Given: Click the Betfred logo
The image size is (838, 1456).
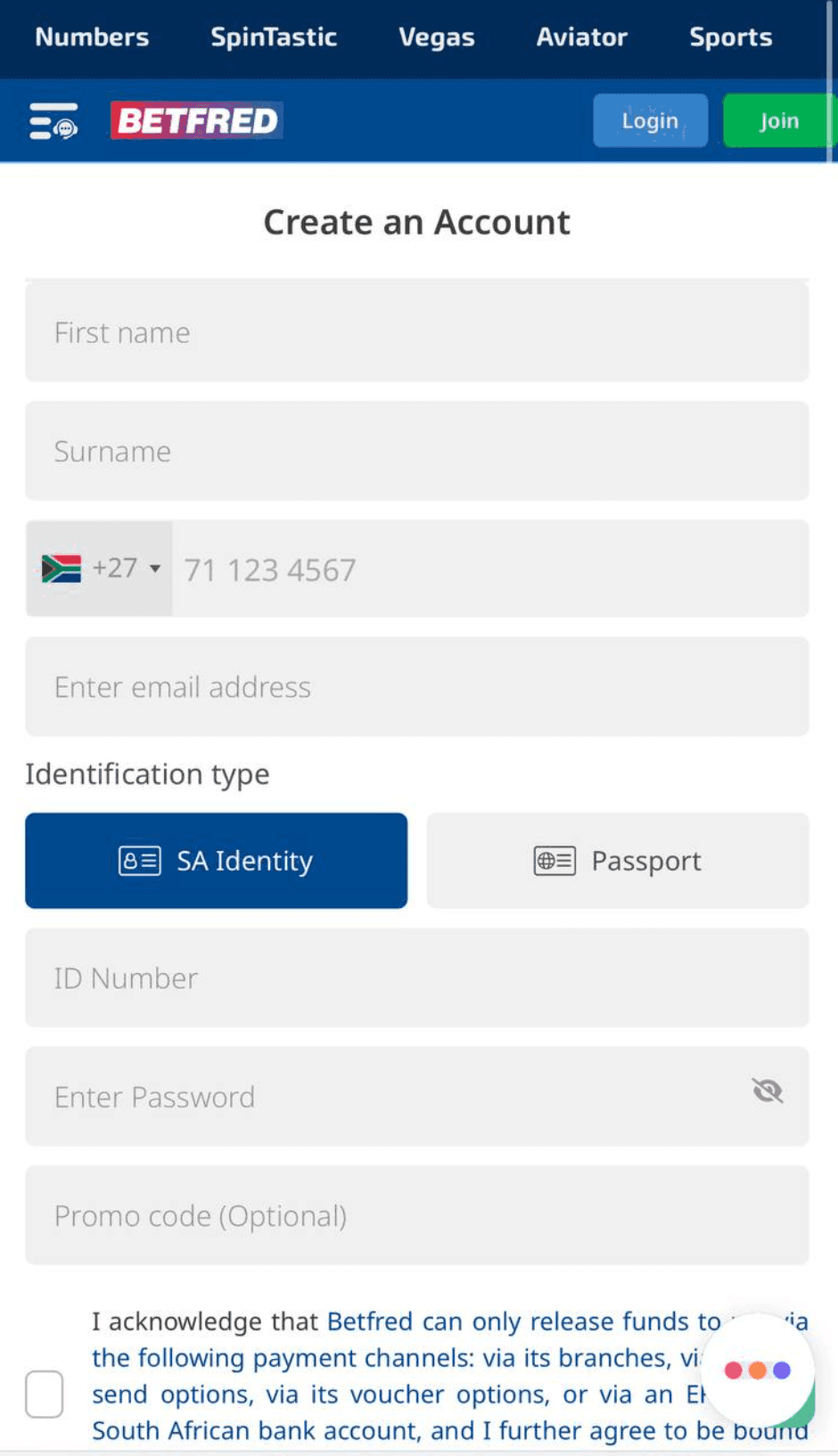Looking at the screenshot, I should pos(195,120).
